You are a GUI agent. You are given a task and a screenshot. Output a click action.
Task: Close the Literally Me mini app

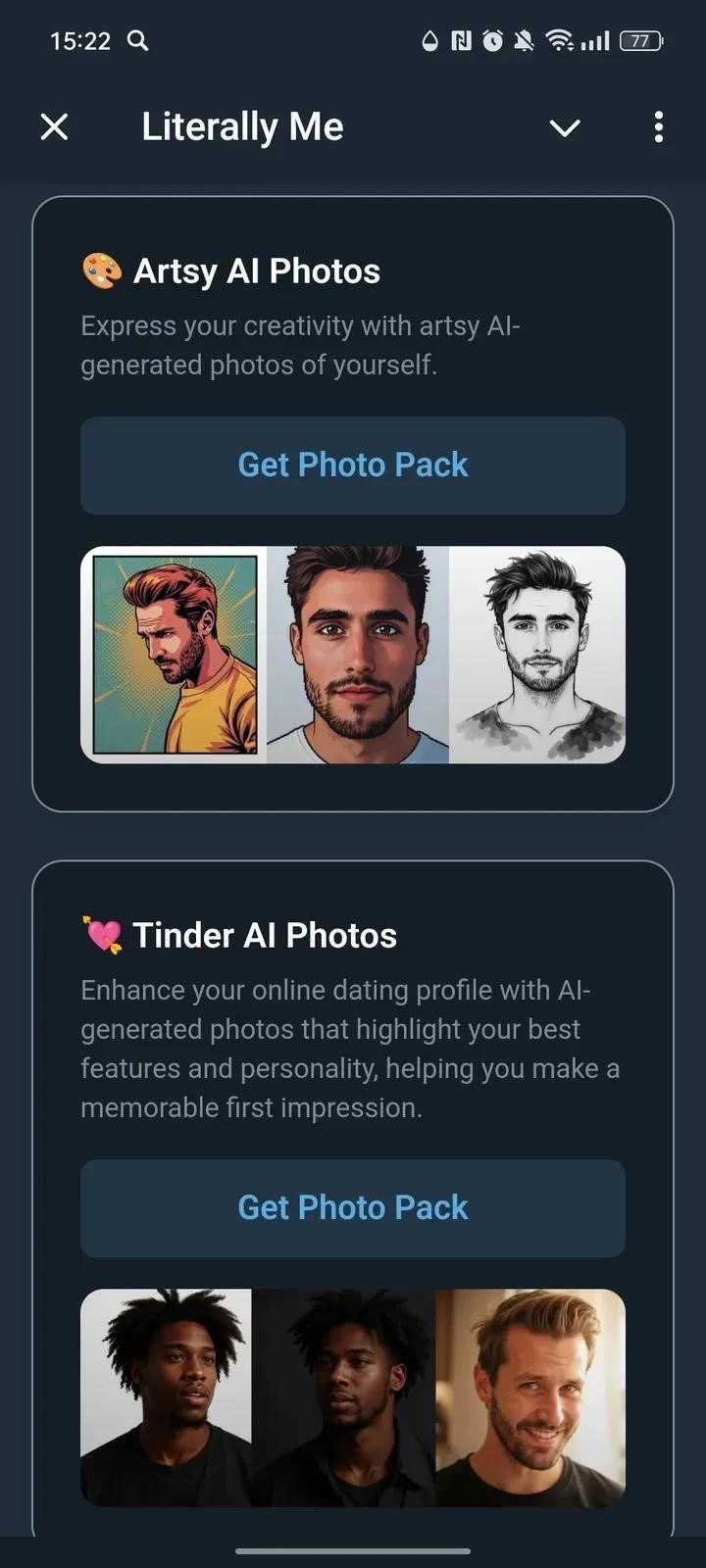click(x=55, y=126)
